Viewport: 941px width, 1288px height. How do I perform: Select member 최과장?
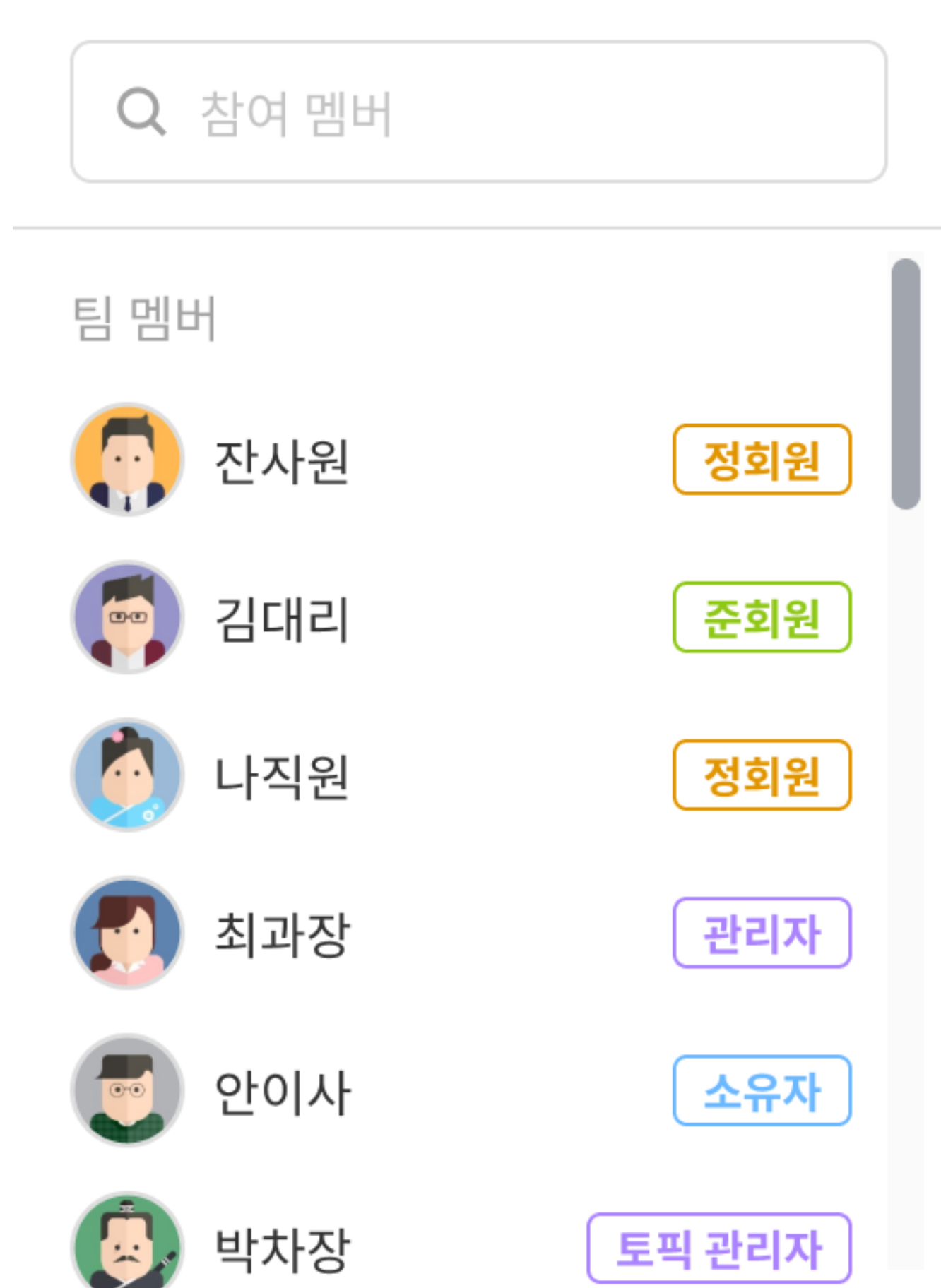click(283, 934)
